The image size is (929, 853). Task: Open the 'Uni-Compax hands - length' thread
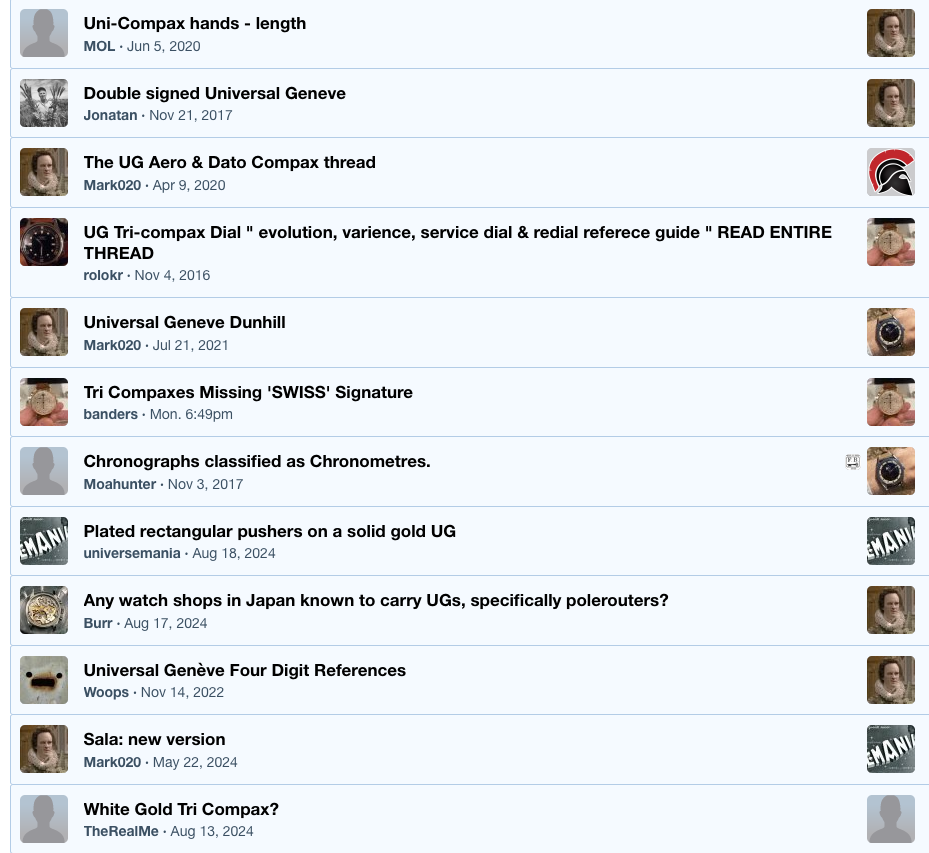[195, 23]
